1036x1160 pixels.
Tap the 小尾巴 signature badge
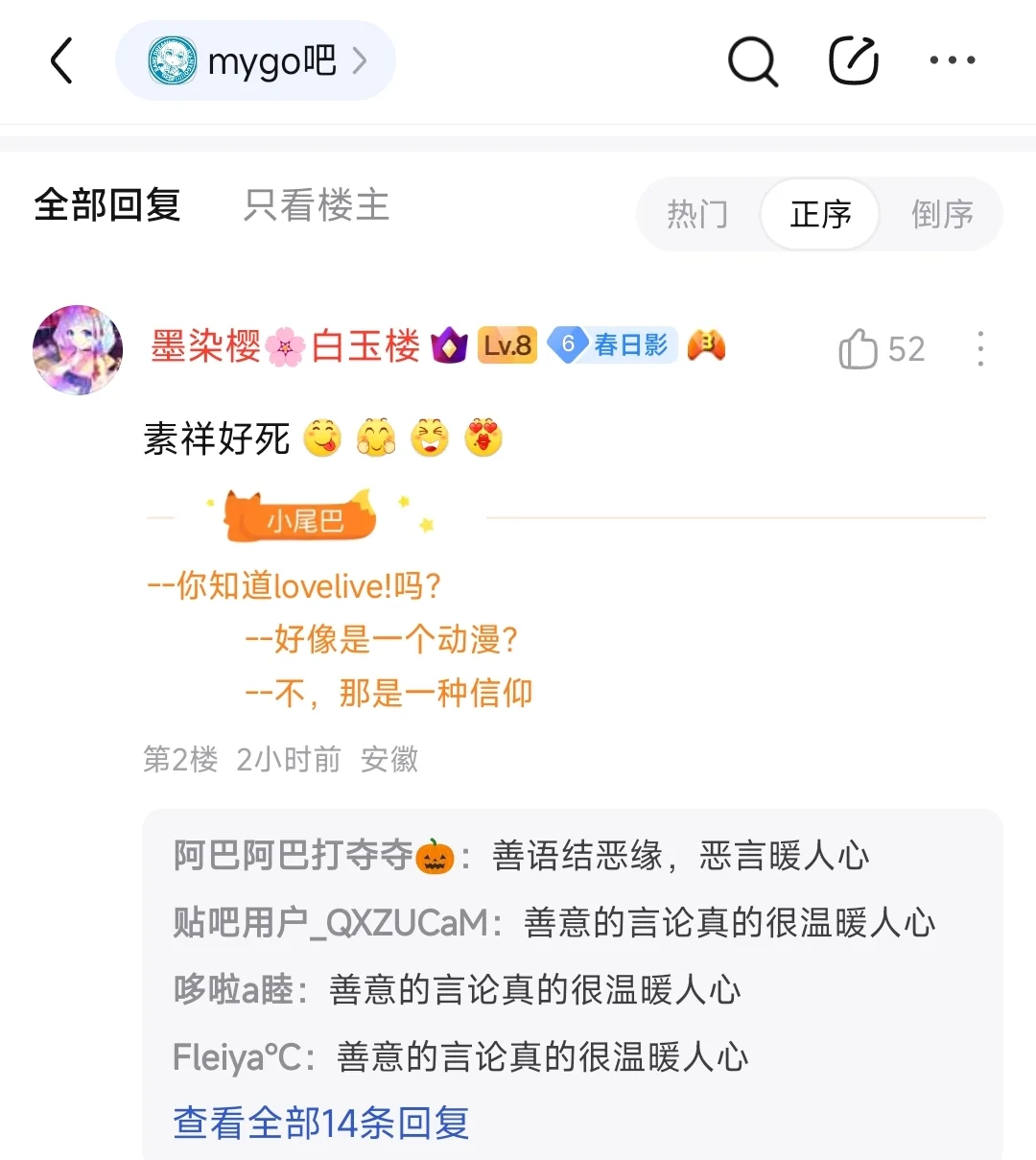coord(302,519)
